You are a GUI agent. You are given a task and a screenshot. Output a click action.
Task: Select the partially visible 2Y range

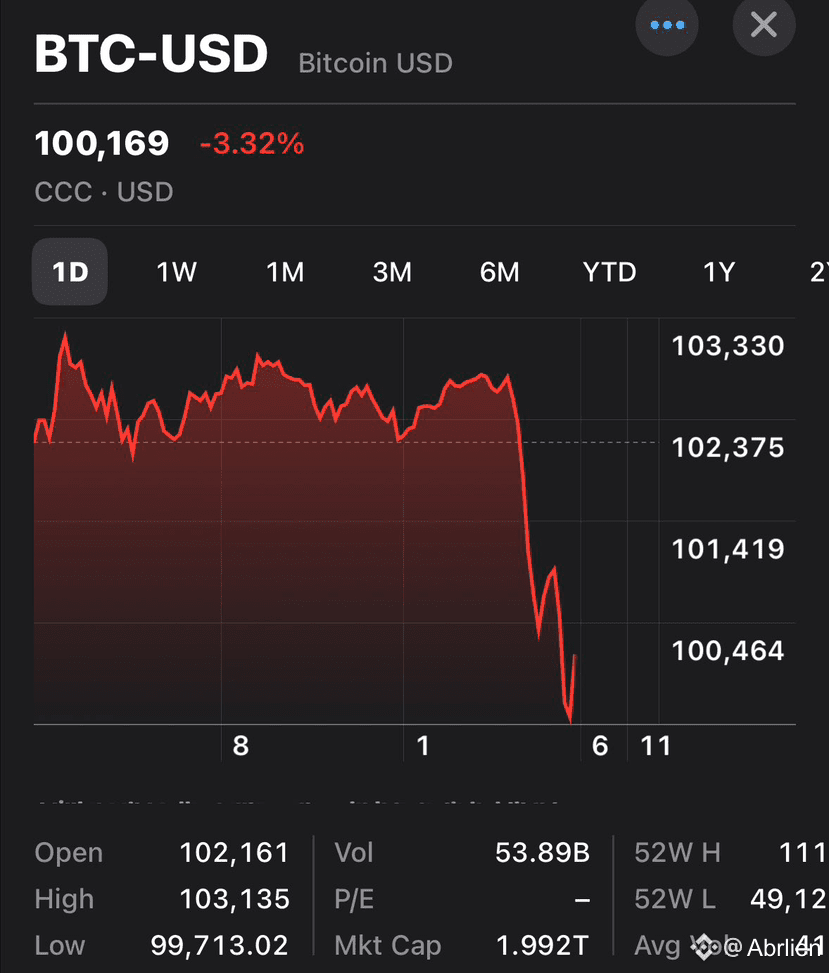pyautogui.click(x=818, y=271)
